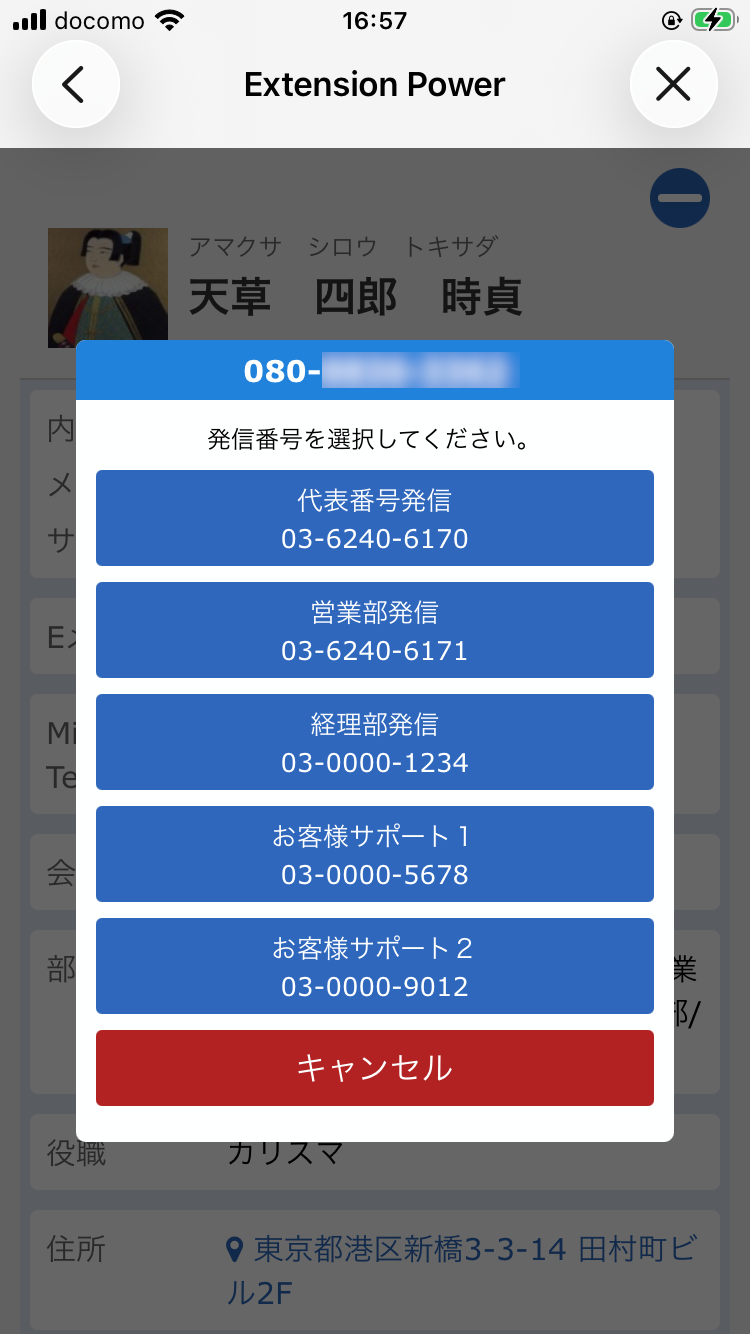Select 経理部発信 03-0000-1234 as caller number

[x=375, y=742]
